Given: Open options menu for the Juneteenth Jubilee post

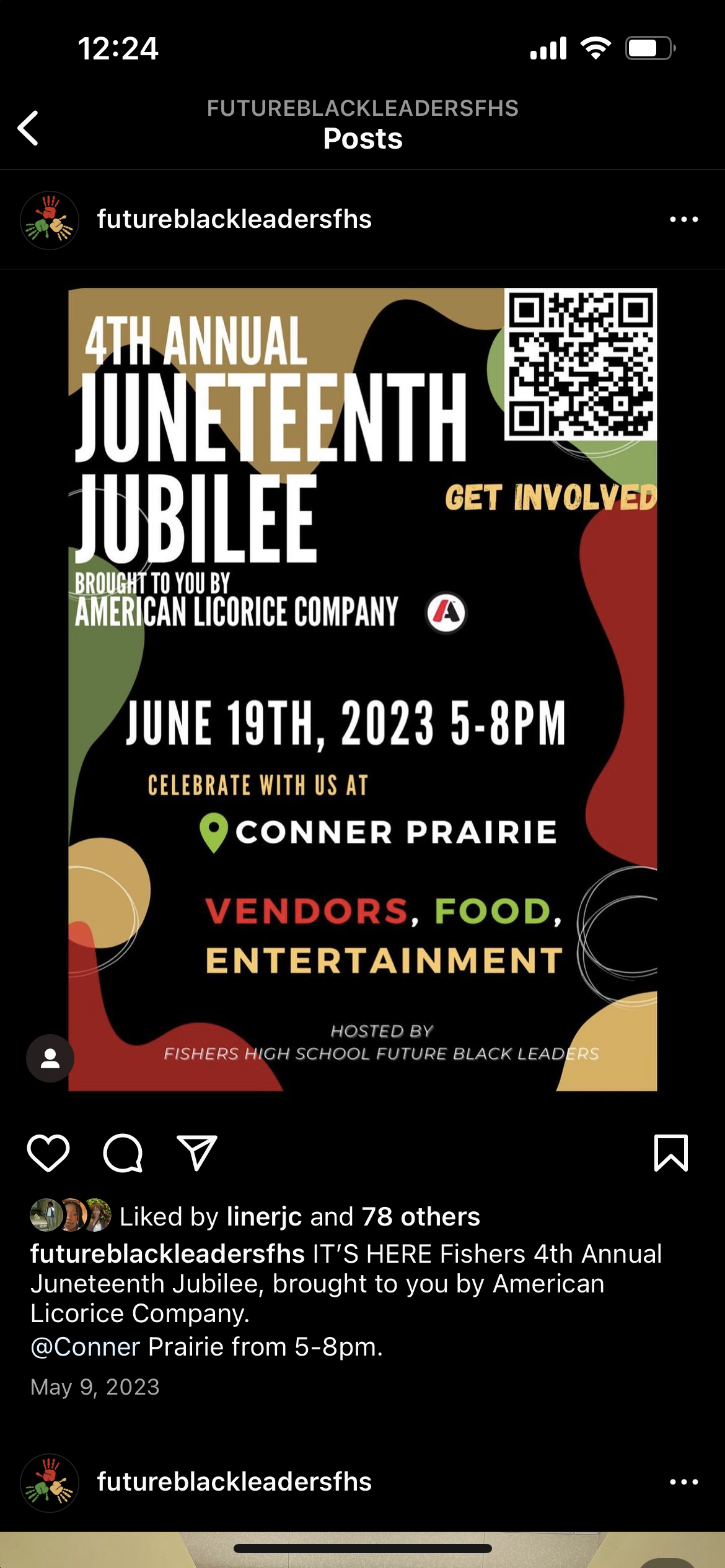Looking at the screenshot, I should [683, 219].
